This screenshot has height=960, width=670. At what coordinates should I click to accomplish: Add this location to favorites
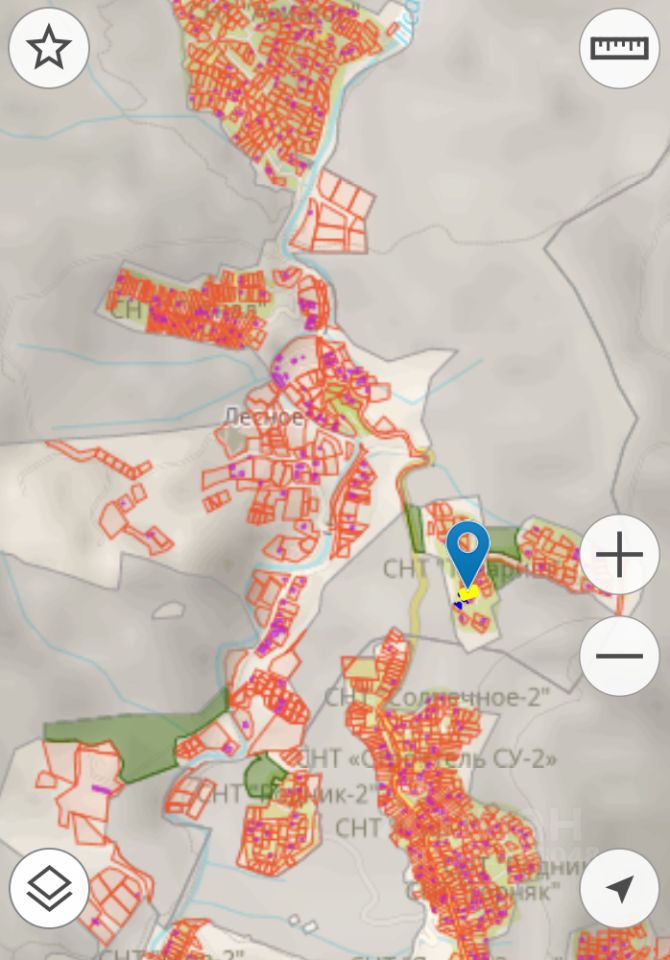49,48
